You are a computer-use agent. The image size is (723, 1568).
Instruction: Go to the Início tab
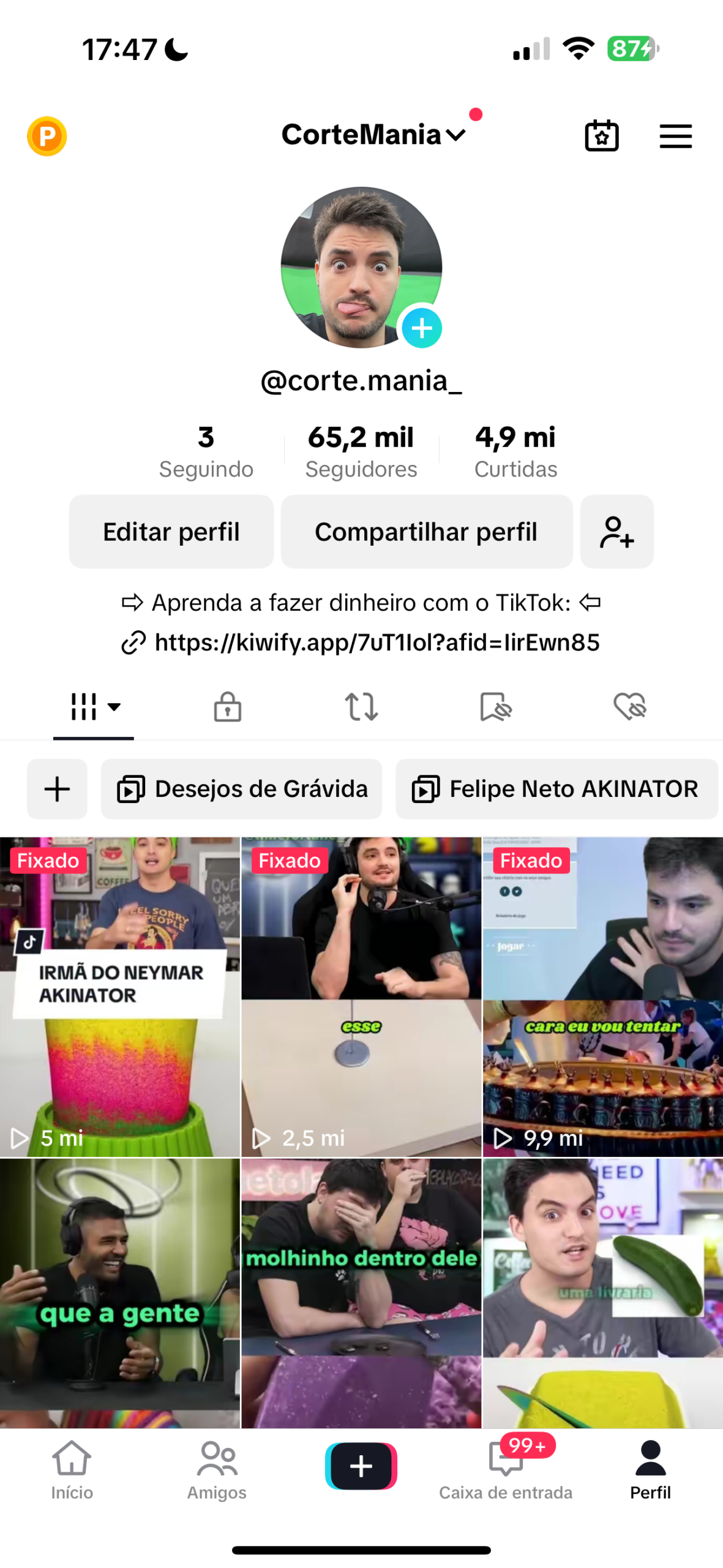point(72,1469)
